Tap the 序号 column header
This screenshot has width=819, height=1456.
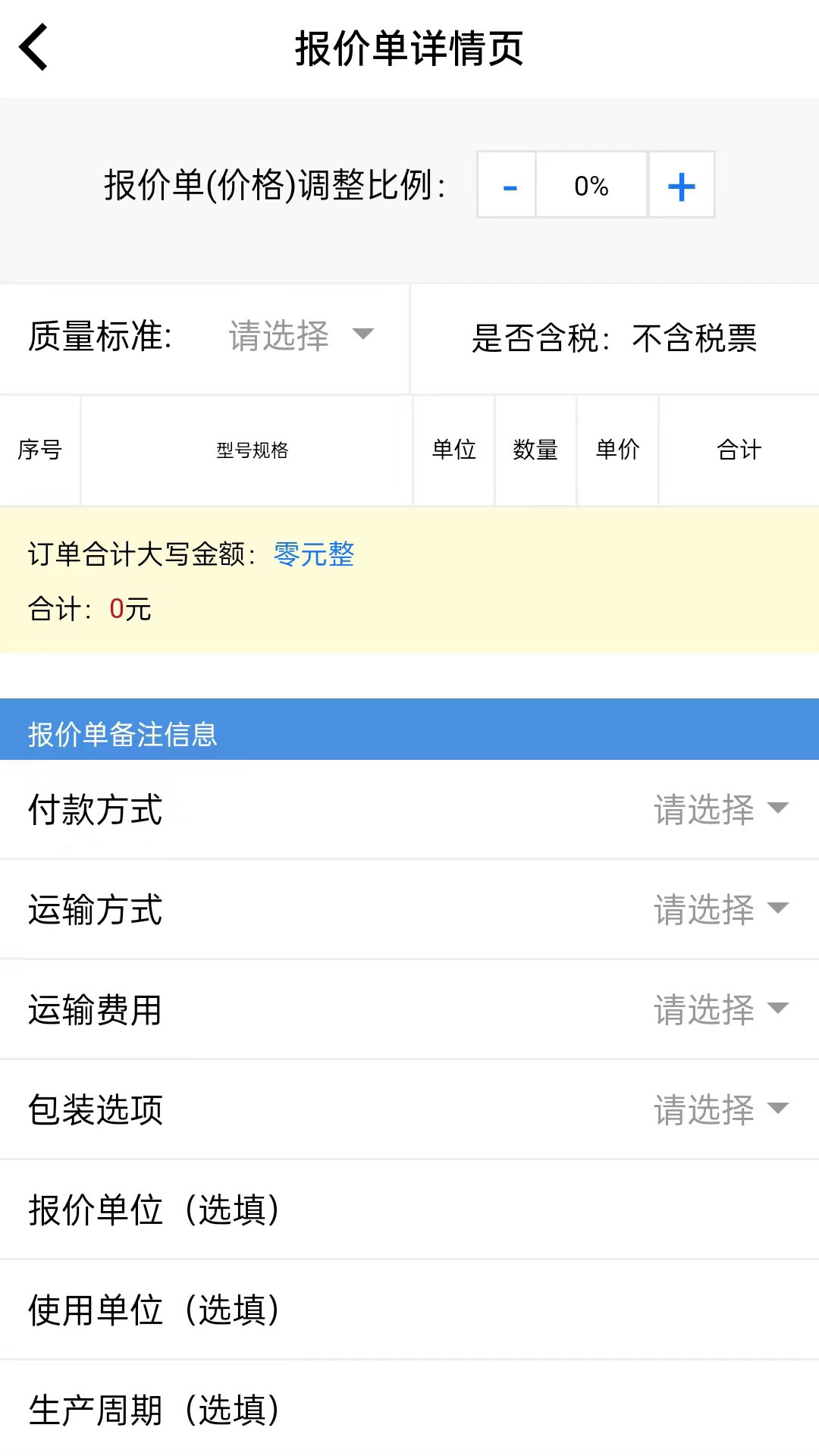[x=39, y=449]
